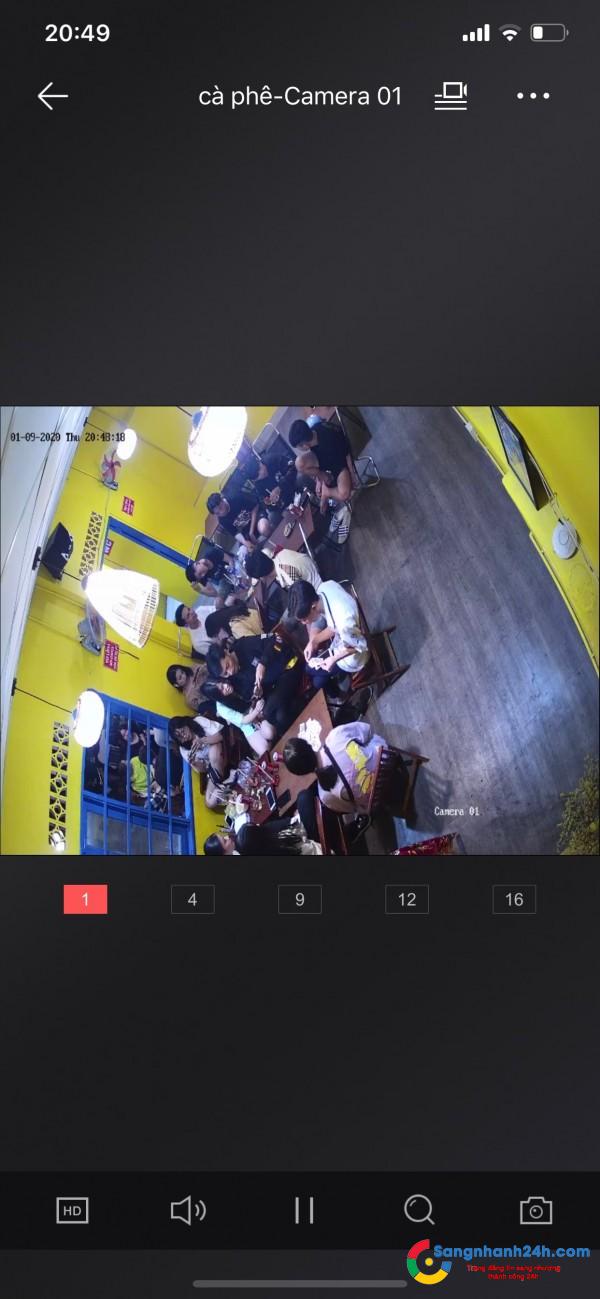Switch to the 9-camera grid
This screenshot has height=1299, width=600.
(x=299, y=899)
